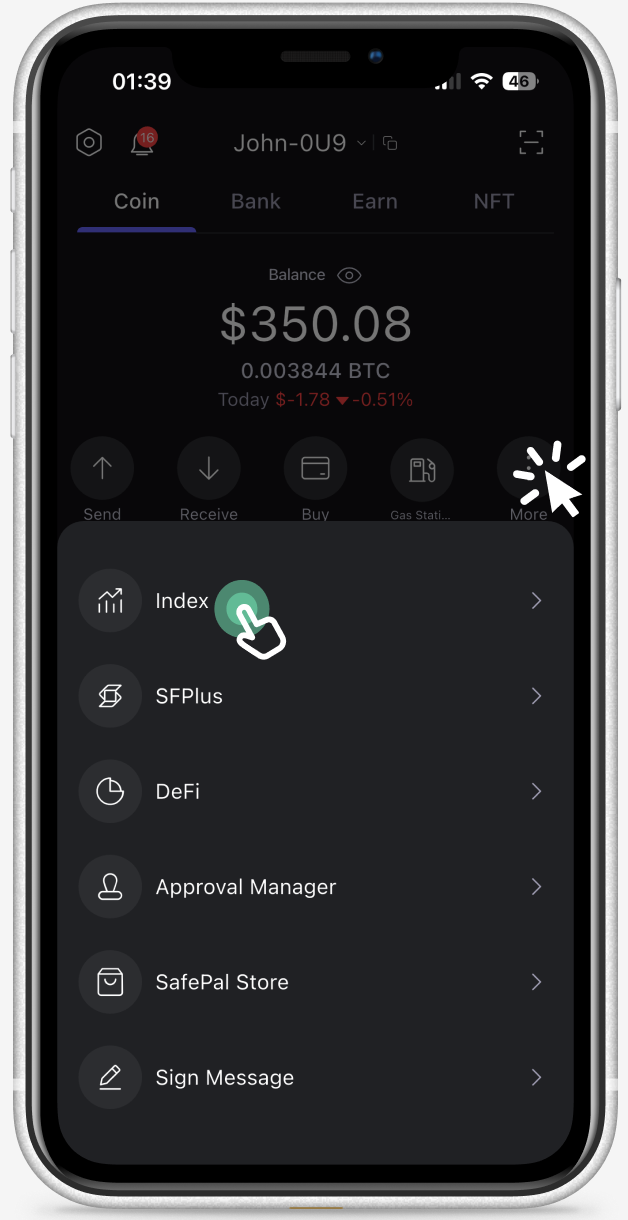View the NFT tab
The height and width of the screenshot is (1220, 628).
(494, 201)
